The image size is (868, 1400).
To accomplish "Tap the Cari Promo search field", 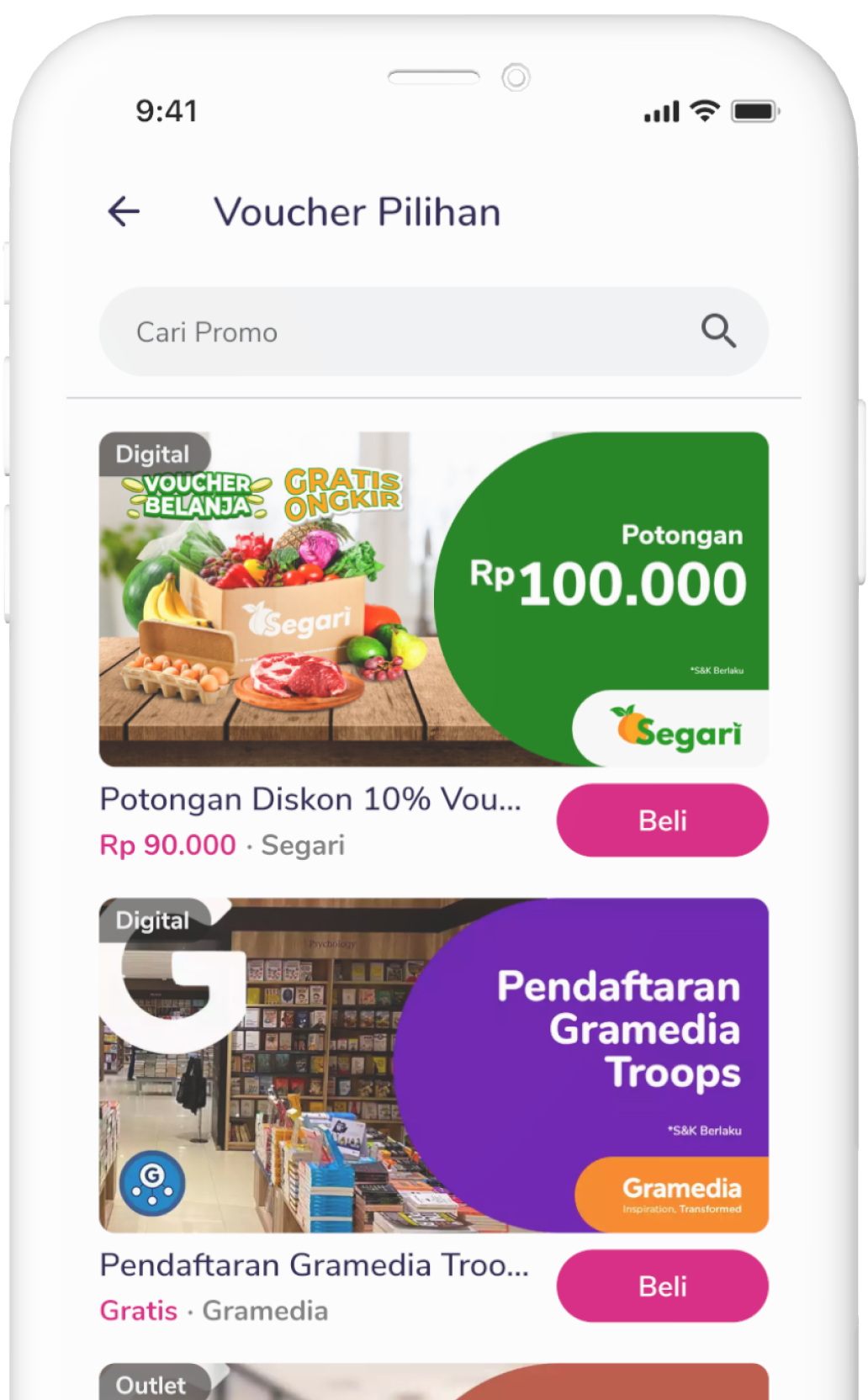I will pyautogui.click(x=395, y=332).
